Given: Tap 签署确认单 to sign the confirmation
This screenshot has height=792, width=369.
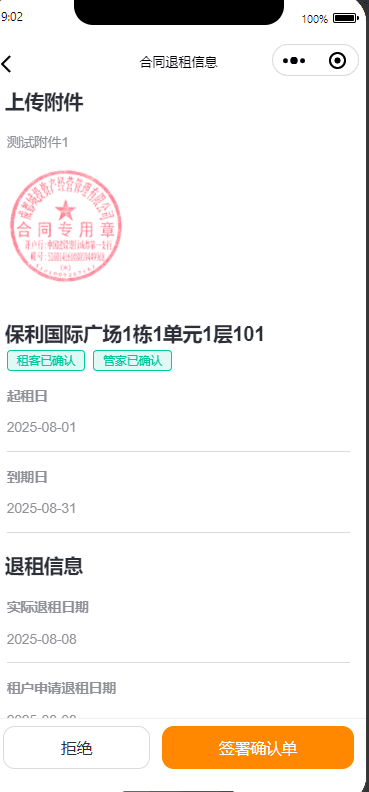Looking at the screenshot, I should 258,748.
